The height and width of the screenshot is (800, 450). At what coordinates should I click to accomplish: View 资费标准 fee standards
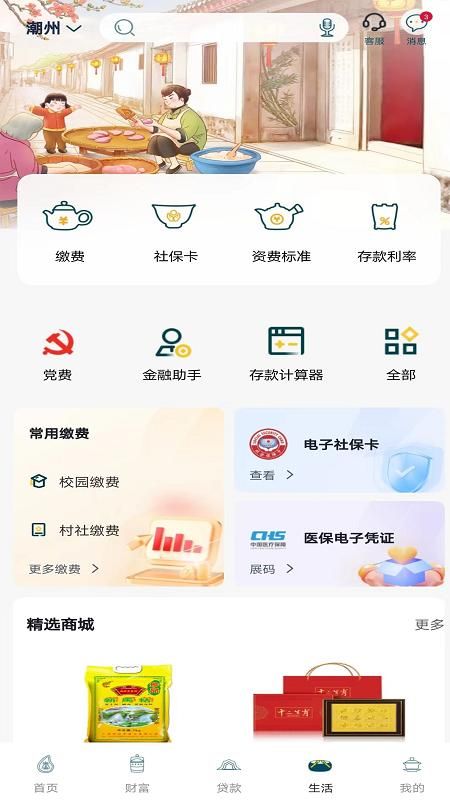coord(281,232)
